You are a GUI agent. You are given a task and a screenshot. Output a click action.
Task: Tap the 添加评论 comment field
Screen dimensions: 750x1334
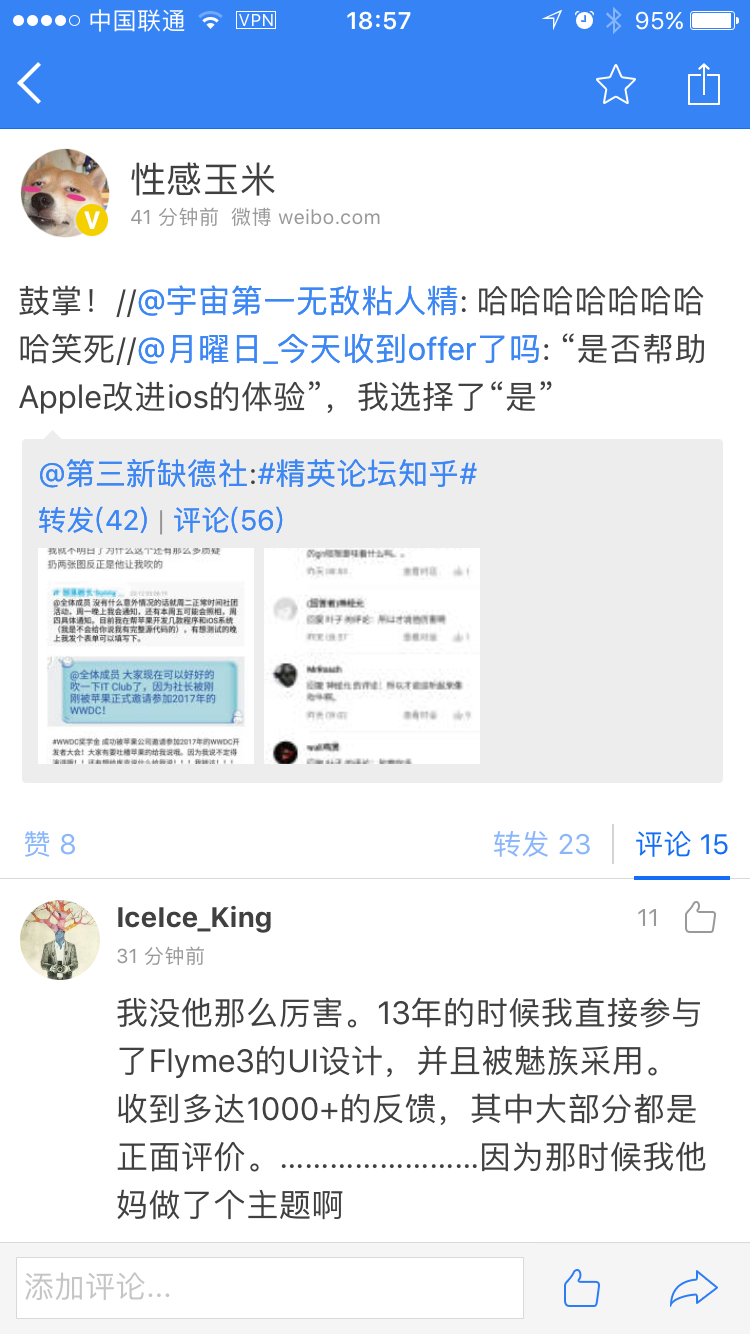[270, 1287]
